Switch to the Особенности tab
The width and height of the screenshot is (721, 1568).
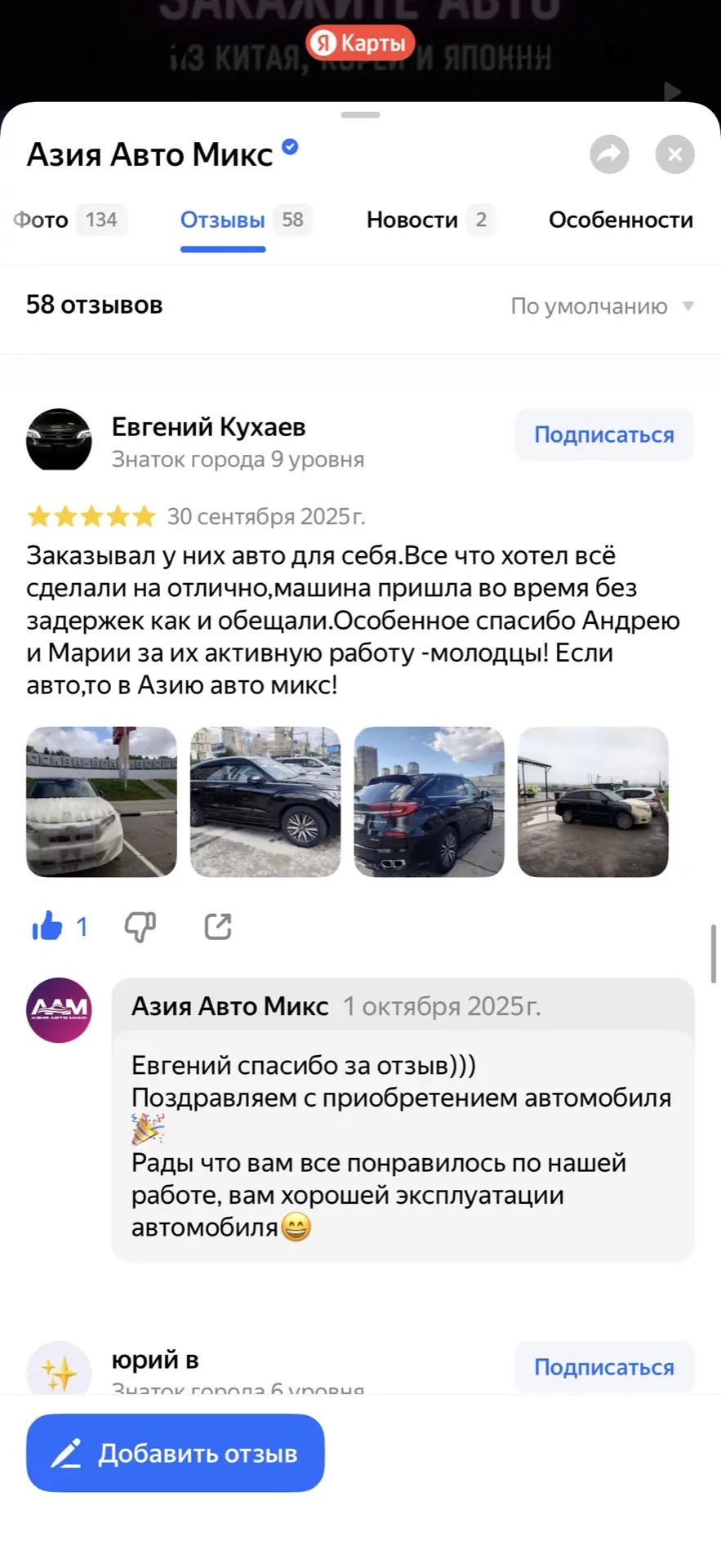pos(621,220)
